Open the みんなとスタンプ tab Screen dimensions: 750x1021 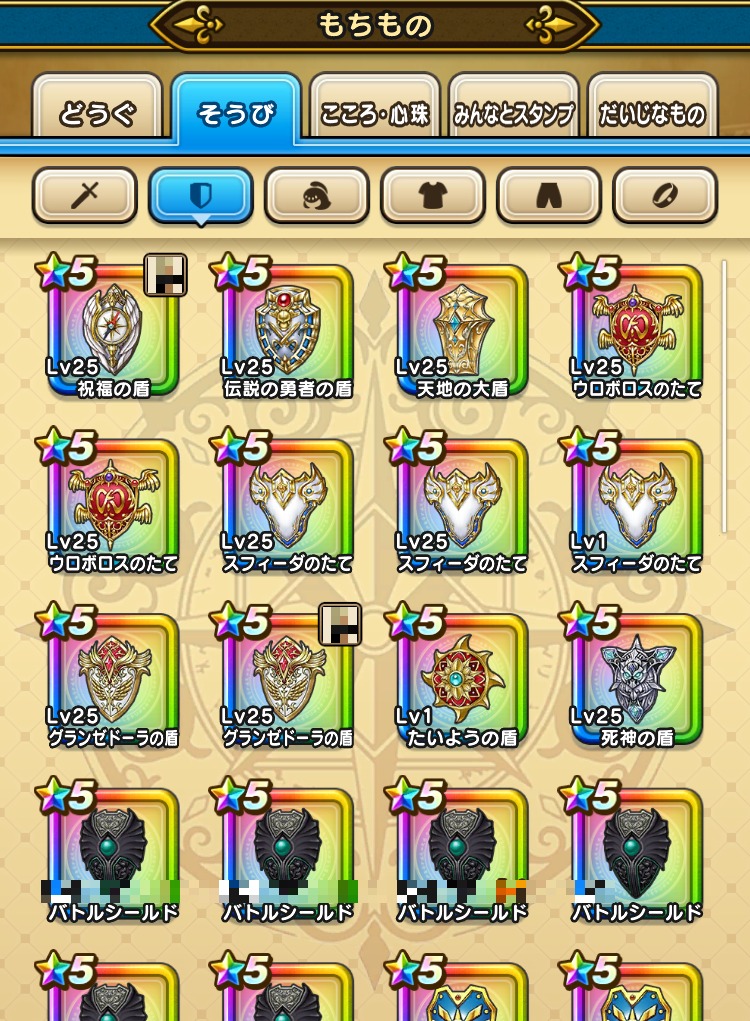pyautogui.click(x=514, y=113)
